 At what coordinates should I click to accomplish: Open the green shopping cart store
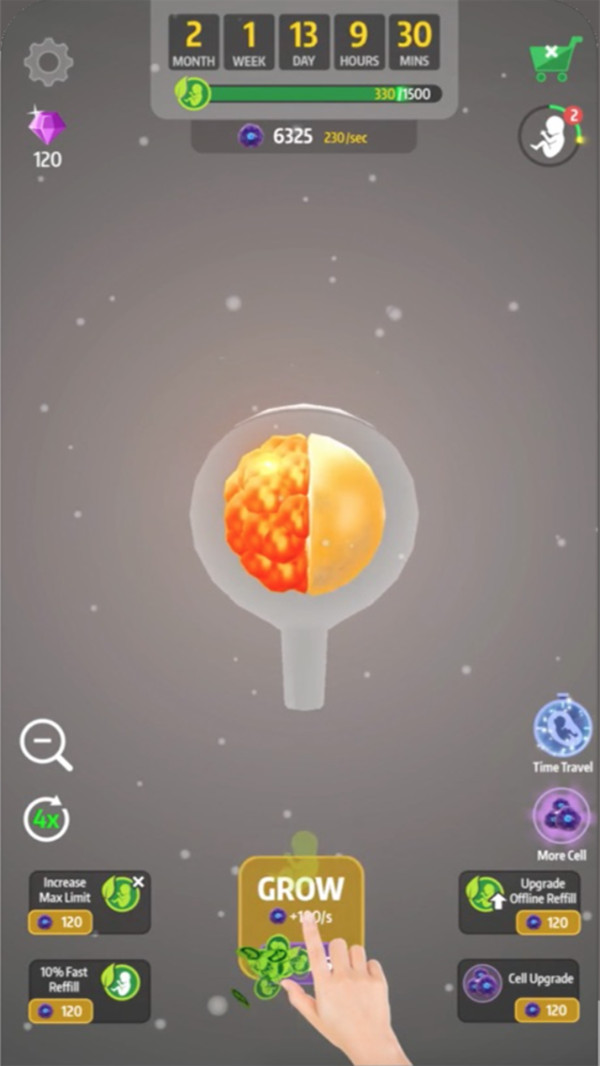[555, 58]
